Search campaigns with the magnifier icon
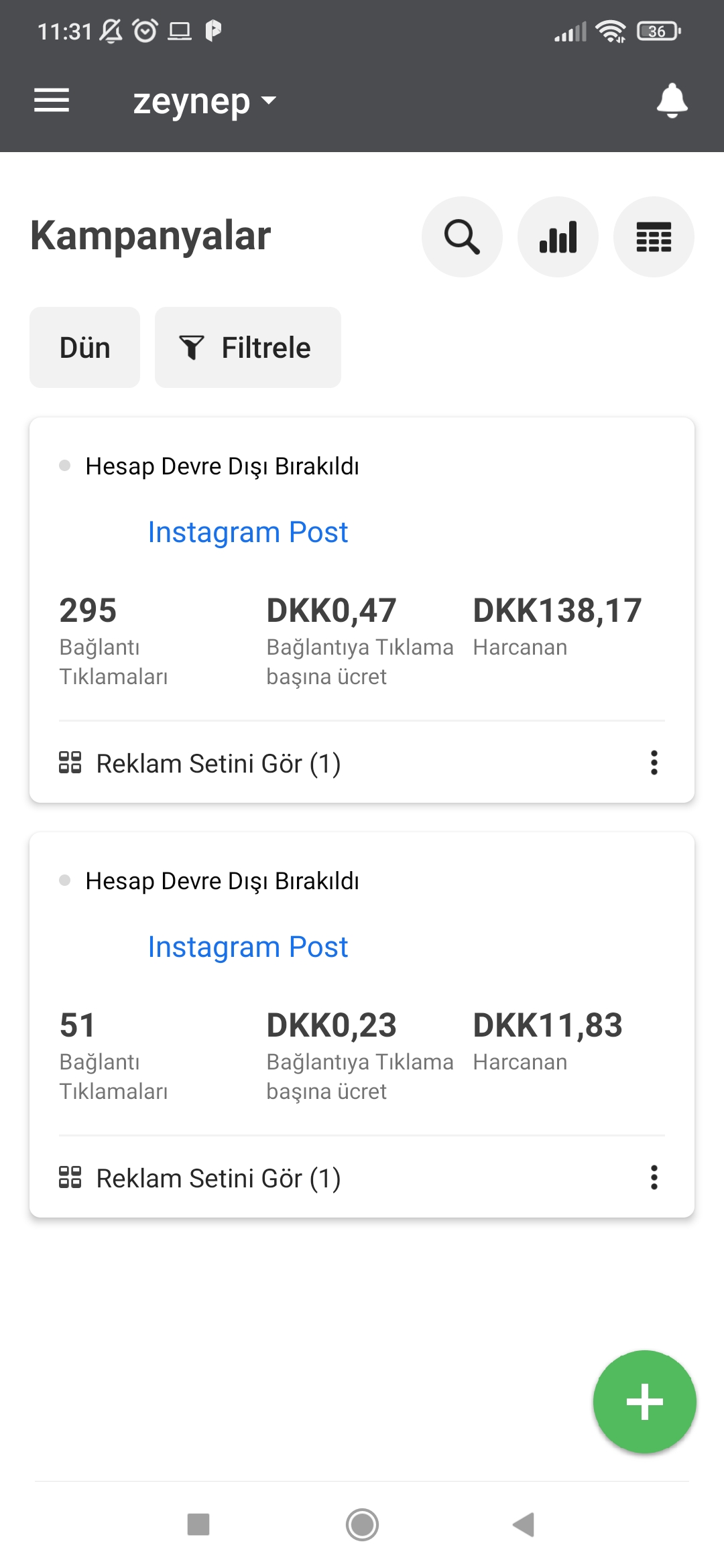The width and height of the screenshot is (724, 1568). click(462, 237)
